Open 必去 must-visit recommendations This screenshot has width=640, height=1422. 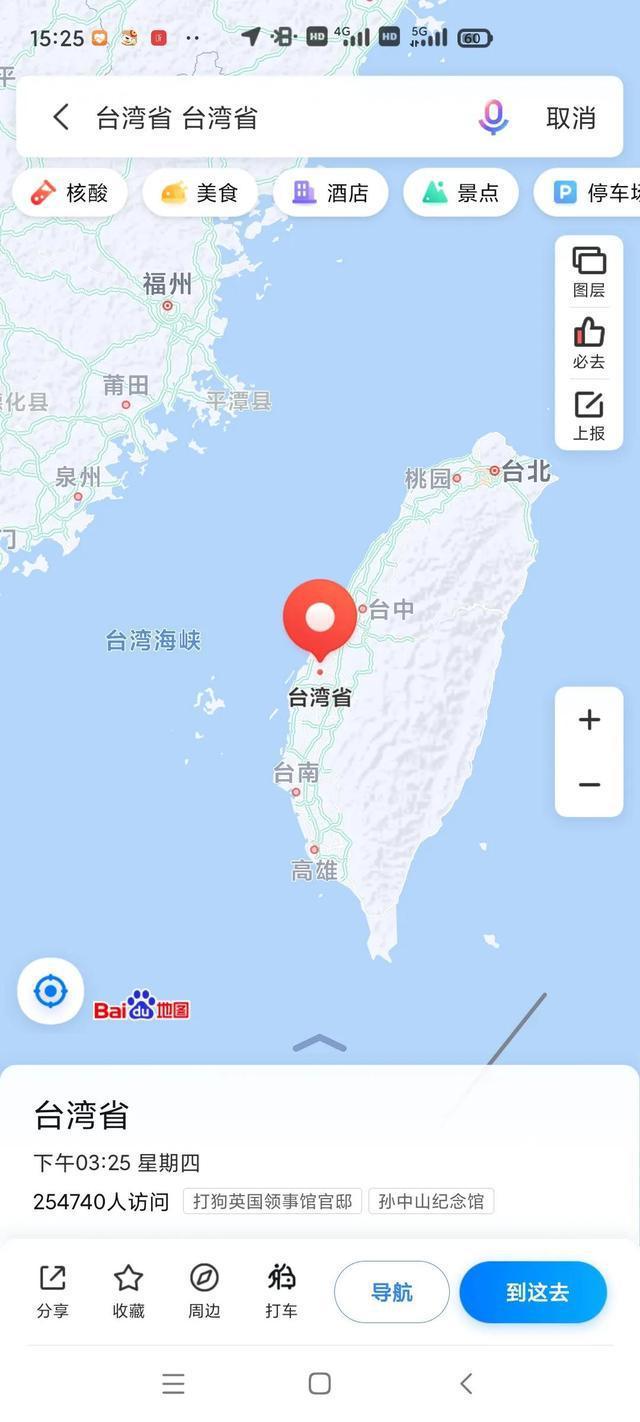[589, 343]
